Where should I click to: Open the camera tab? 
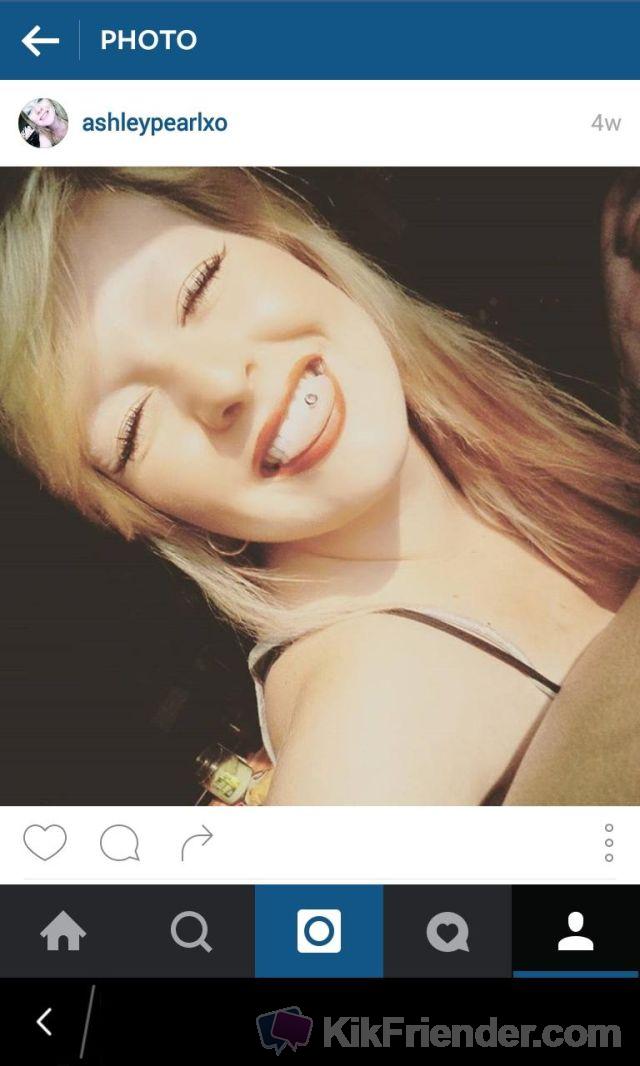tap(319, 932)
